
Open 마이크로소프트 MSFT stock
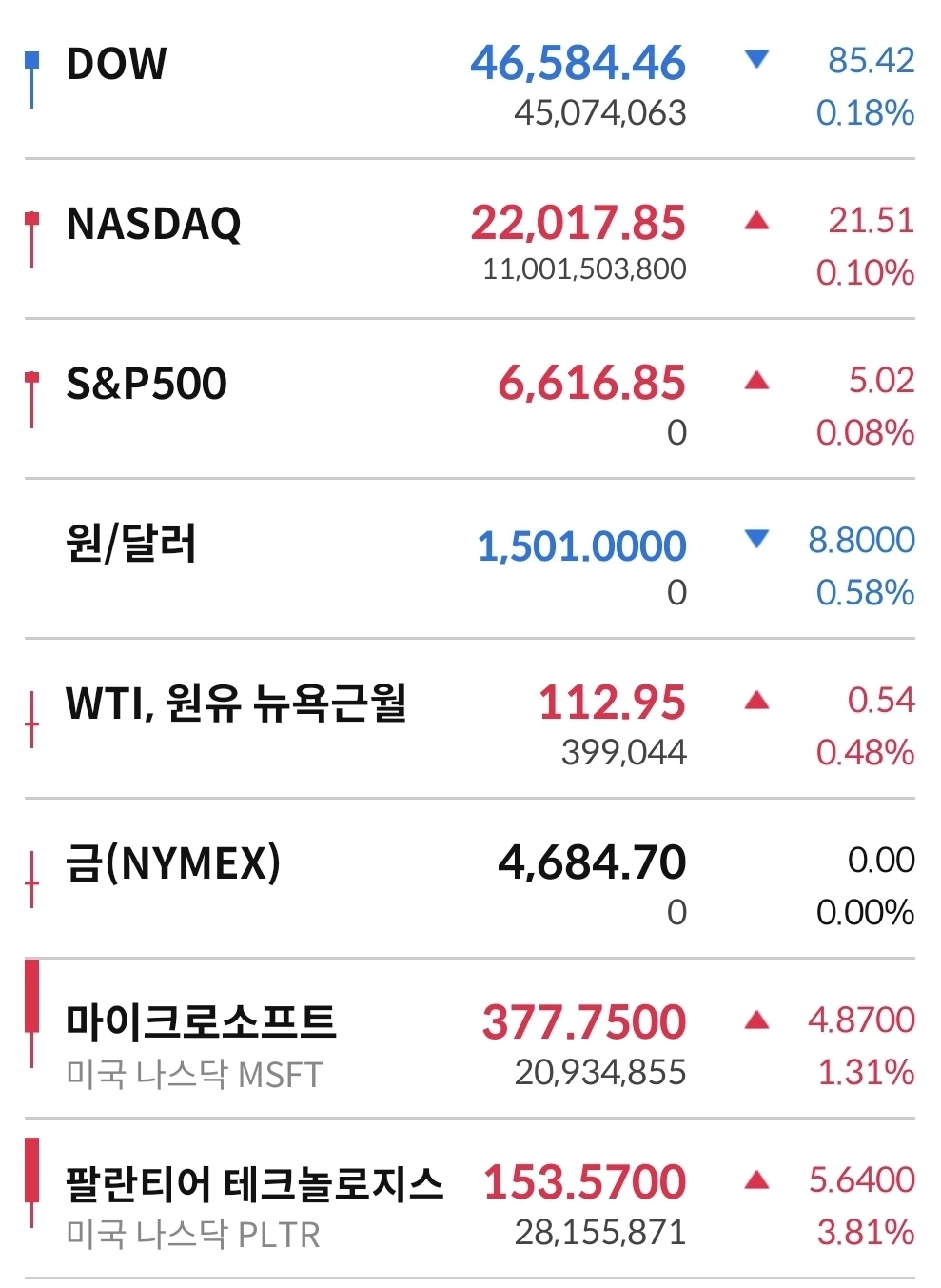pyautogui.click(x=201, y=1022)
